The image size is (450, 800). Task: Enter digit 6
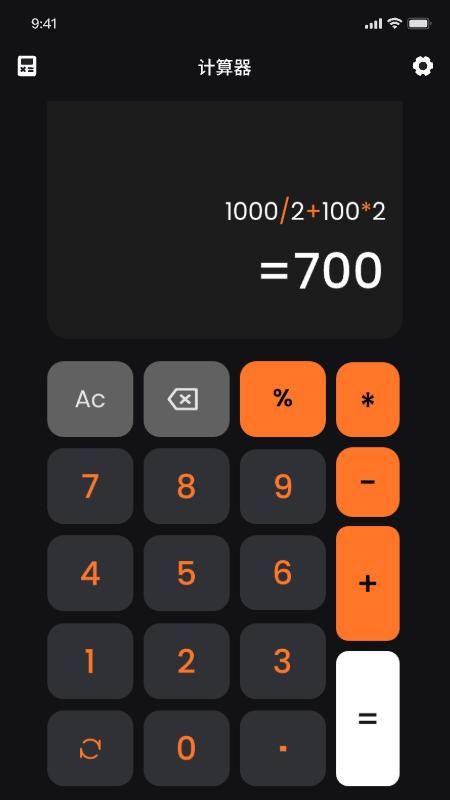click(x=283, y=573)
